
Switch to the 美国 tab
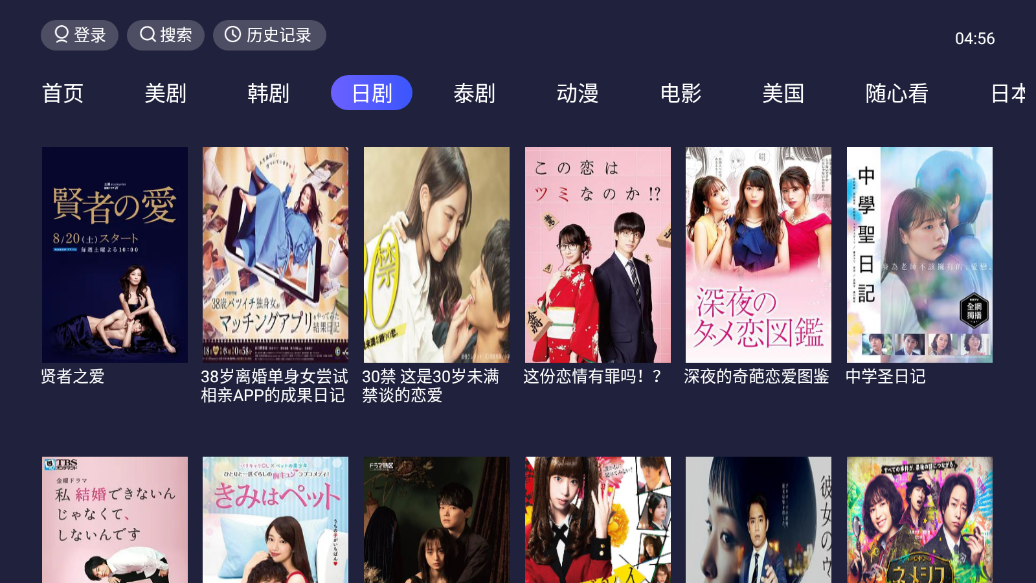click(783, 93)
